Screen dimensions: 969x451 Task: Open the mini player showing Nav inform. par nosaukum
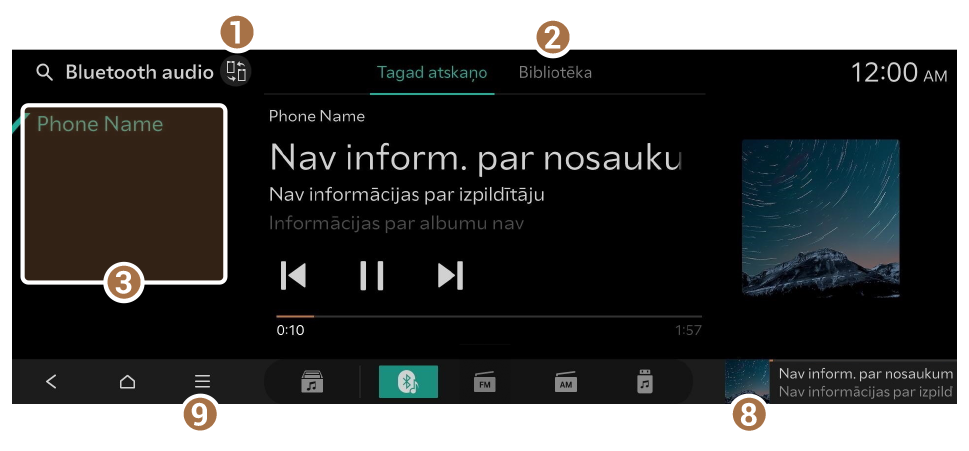point(840,382)
